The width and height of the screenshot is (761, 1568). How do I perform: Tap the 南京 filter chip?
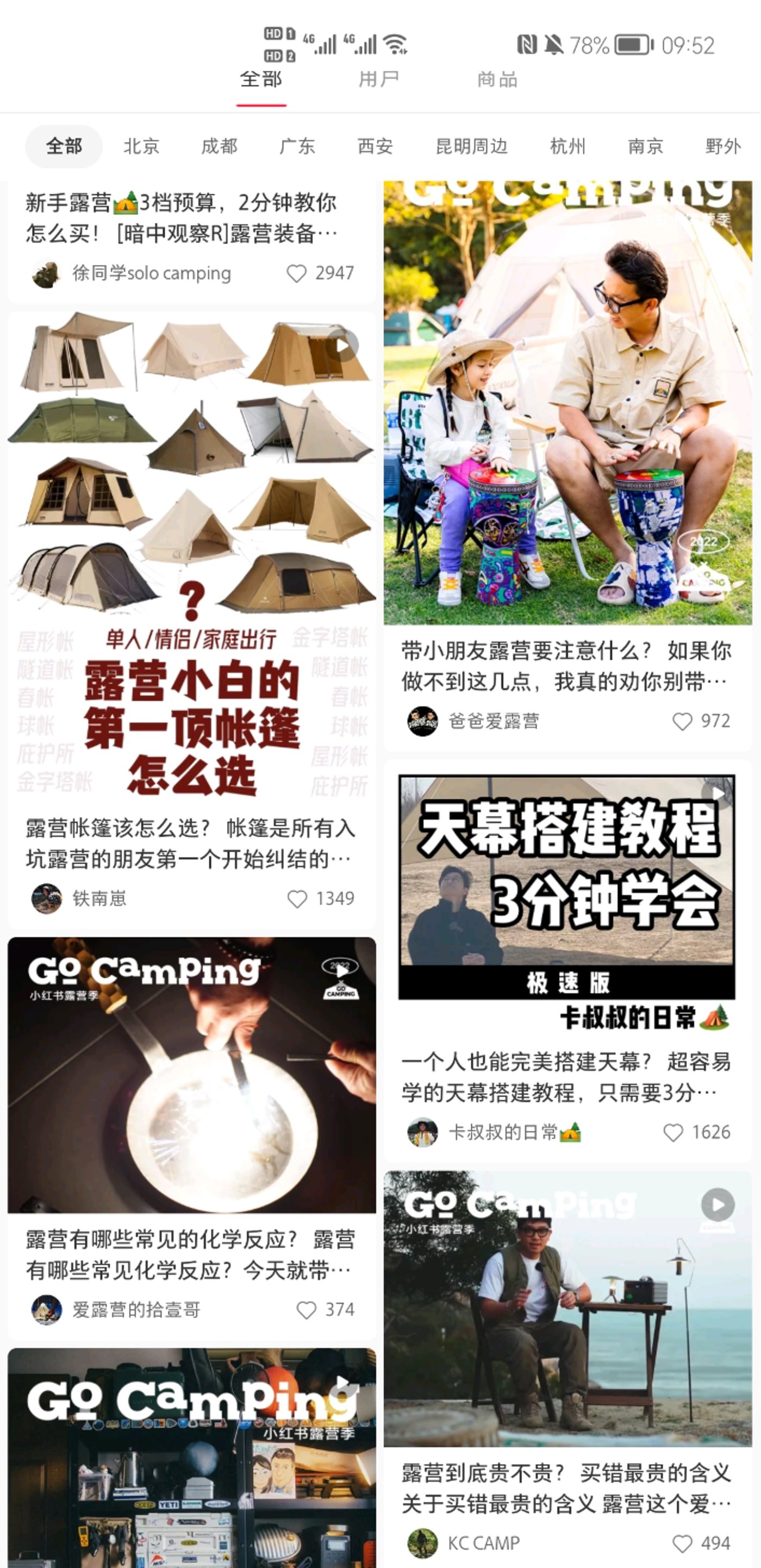tap(645, 146)
